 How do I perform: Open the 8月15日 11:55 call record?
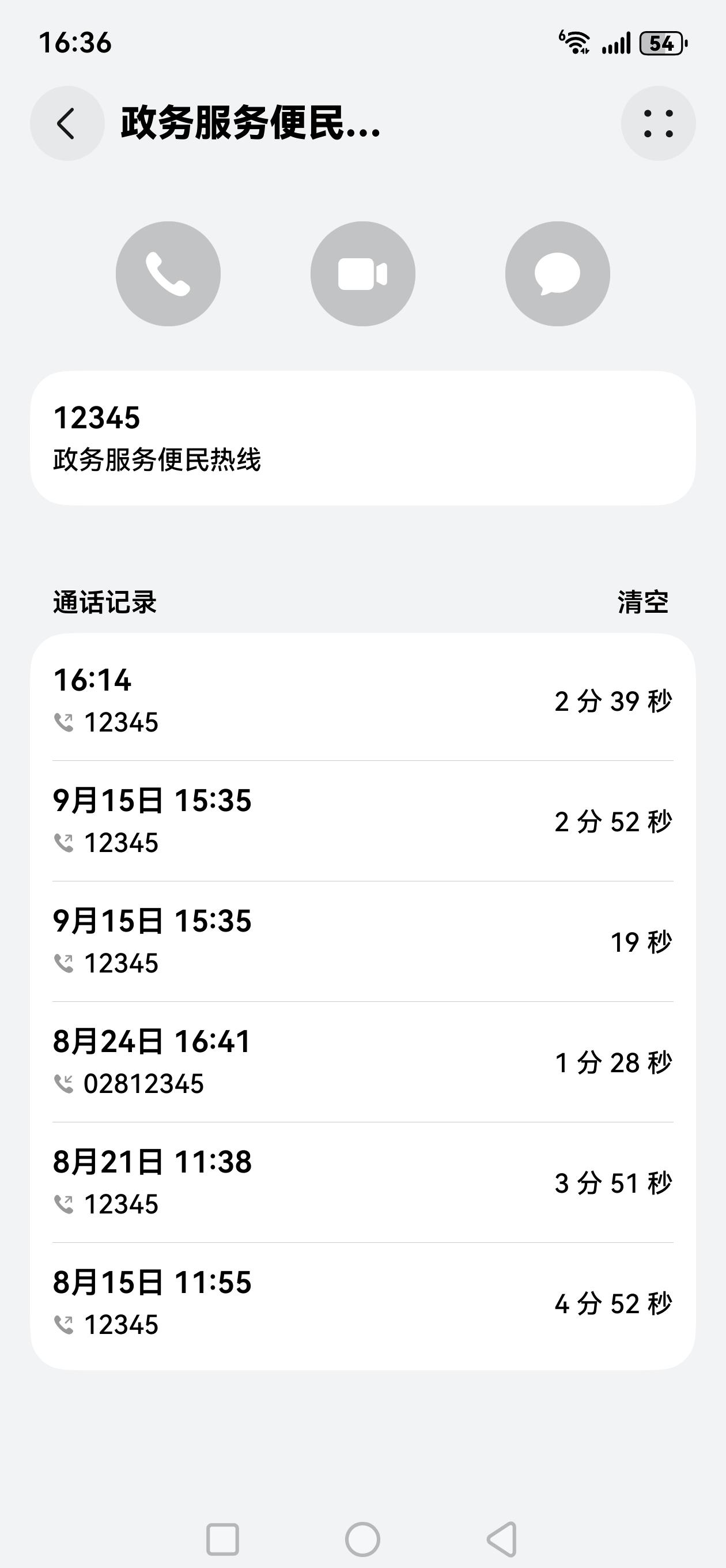pyautogui.click(x=362, y=1303)
